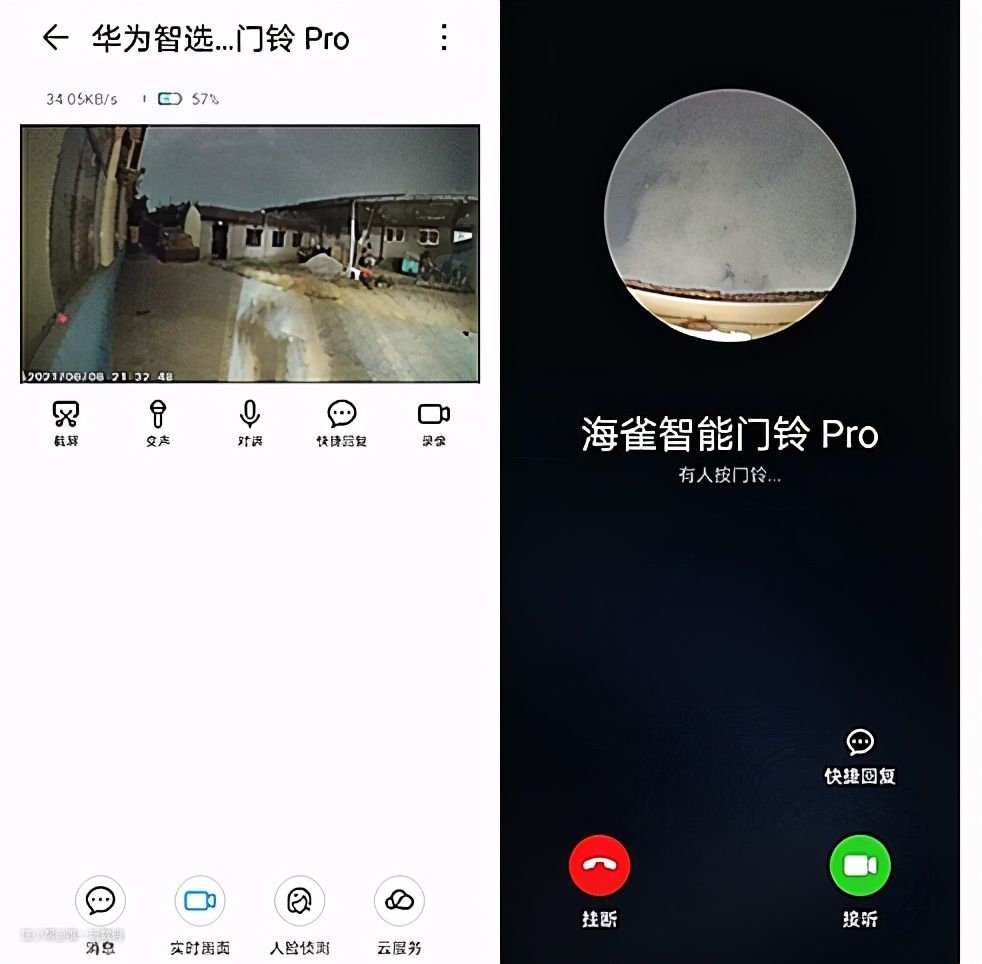Open the three-dot overflow menu

click(x=444, y=38)
